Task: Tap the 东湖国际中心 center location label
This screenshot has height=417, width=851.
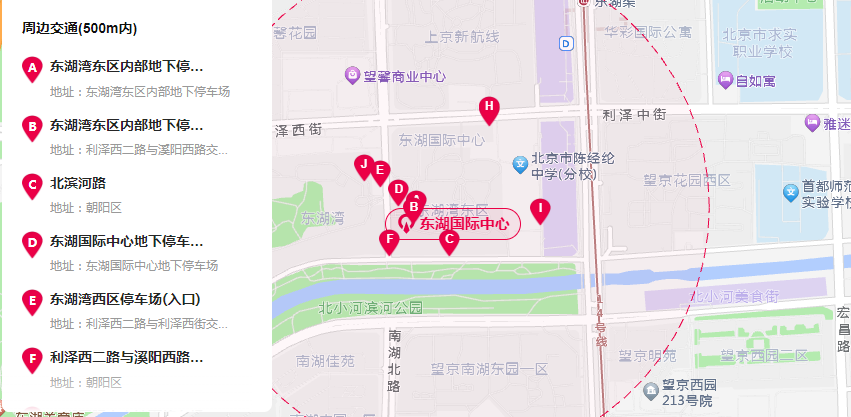Action: [463, 224]
